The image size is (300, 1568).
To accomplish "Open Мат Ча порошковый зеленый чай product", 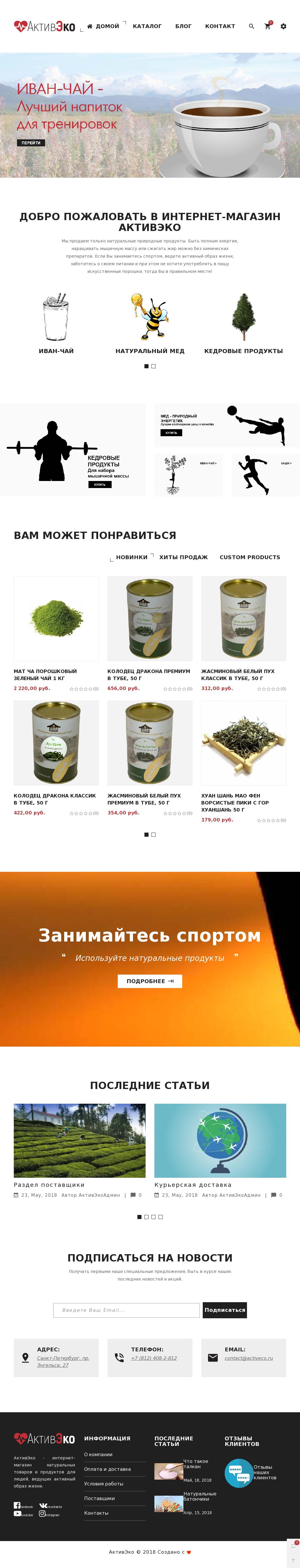I will tap(45, 675).
